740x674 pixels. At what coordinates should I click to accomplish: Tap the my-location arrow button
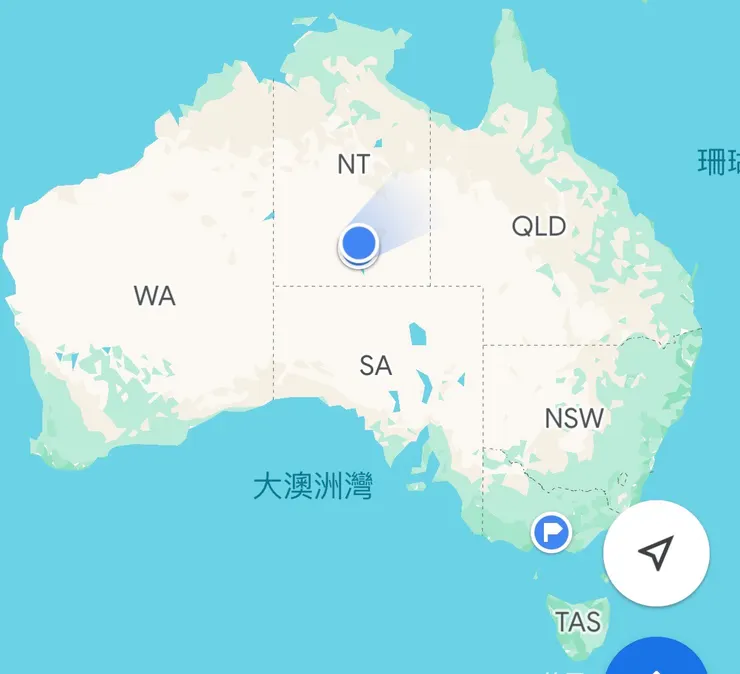tap(656, 552)
